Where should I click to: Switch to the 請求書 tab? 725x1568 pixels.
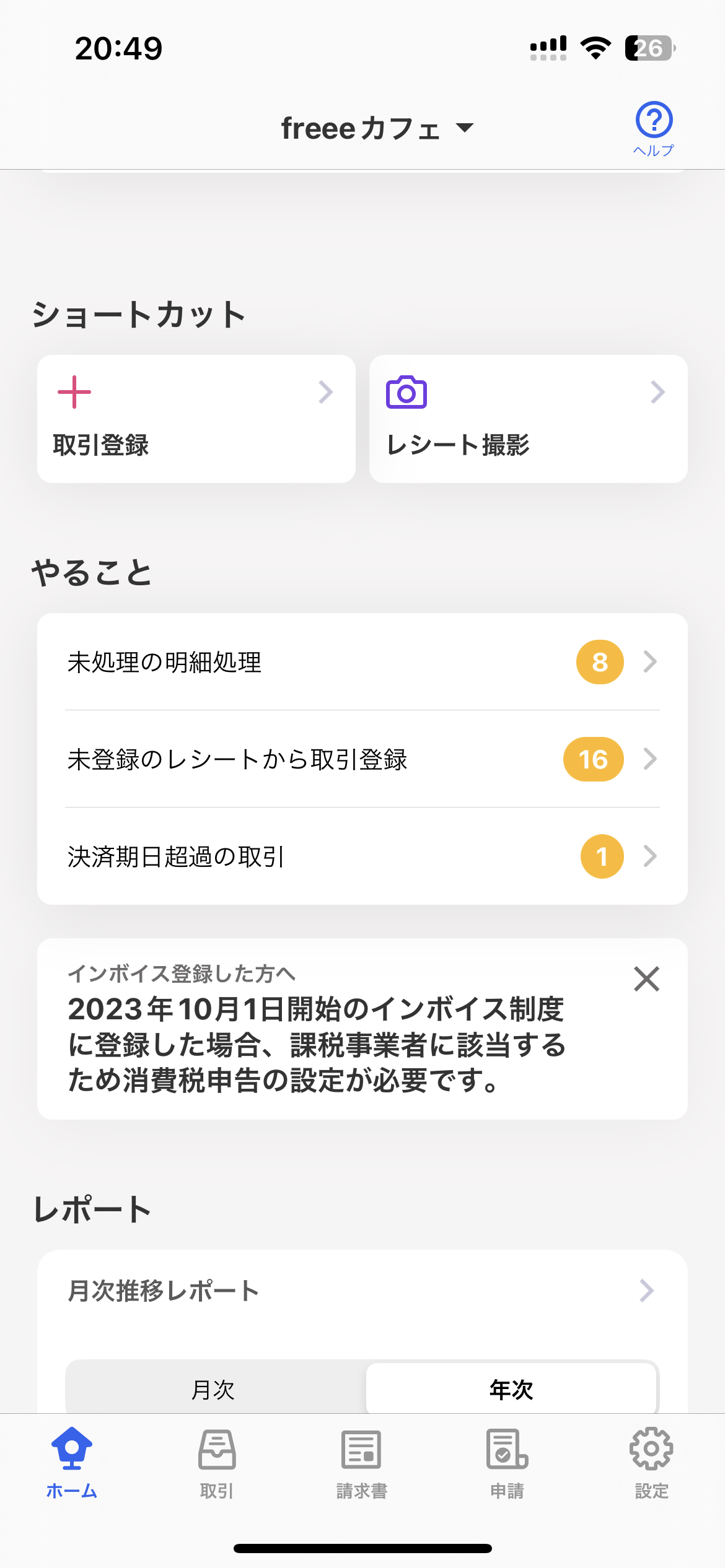point(362,1463)
